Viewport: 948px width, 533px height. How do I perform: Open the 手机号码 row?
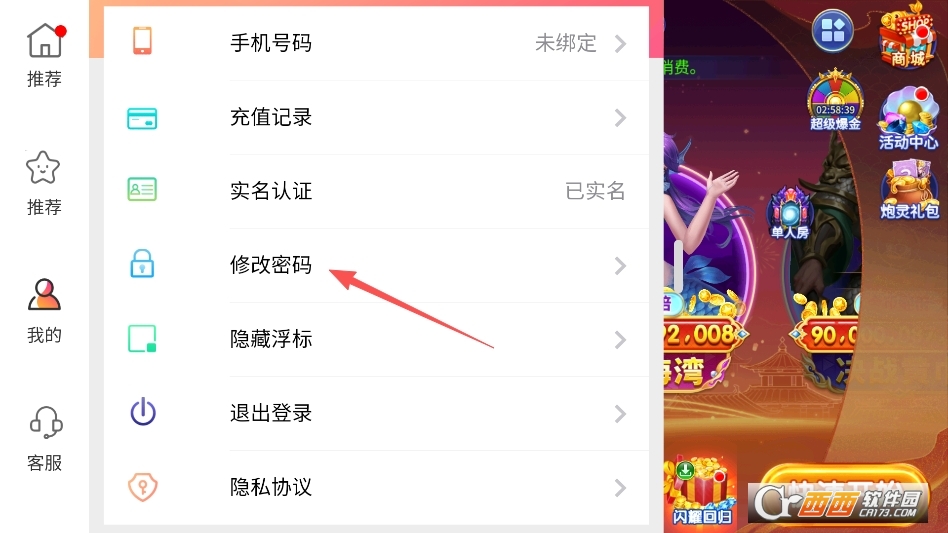(x=376, y=43)
